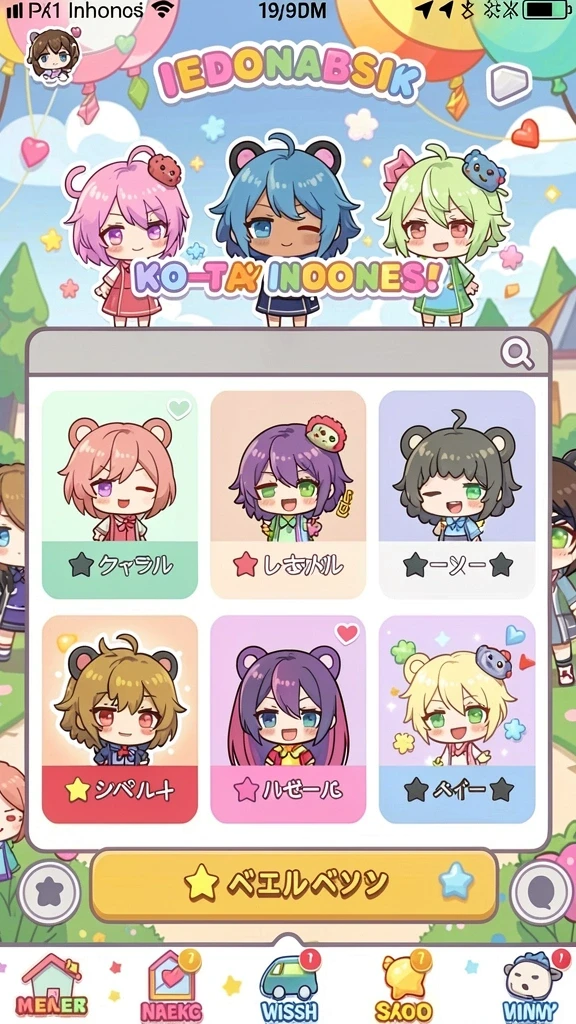Tap the search magnifier in the panel
This screenshot has height=1024, width=576.
click(517, 353)
